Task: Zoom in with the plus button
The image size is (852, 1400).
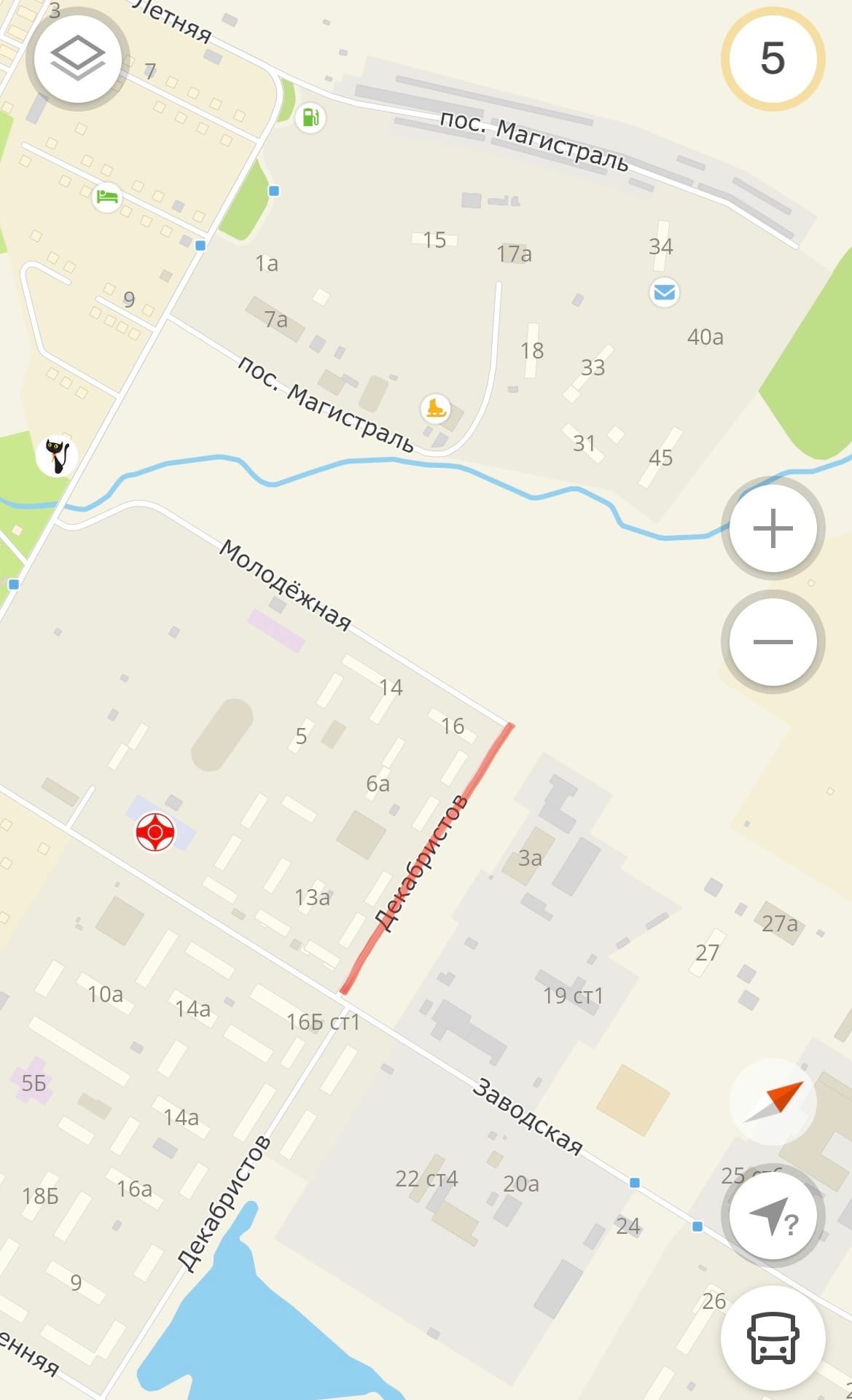Action: point(773,528)
